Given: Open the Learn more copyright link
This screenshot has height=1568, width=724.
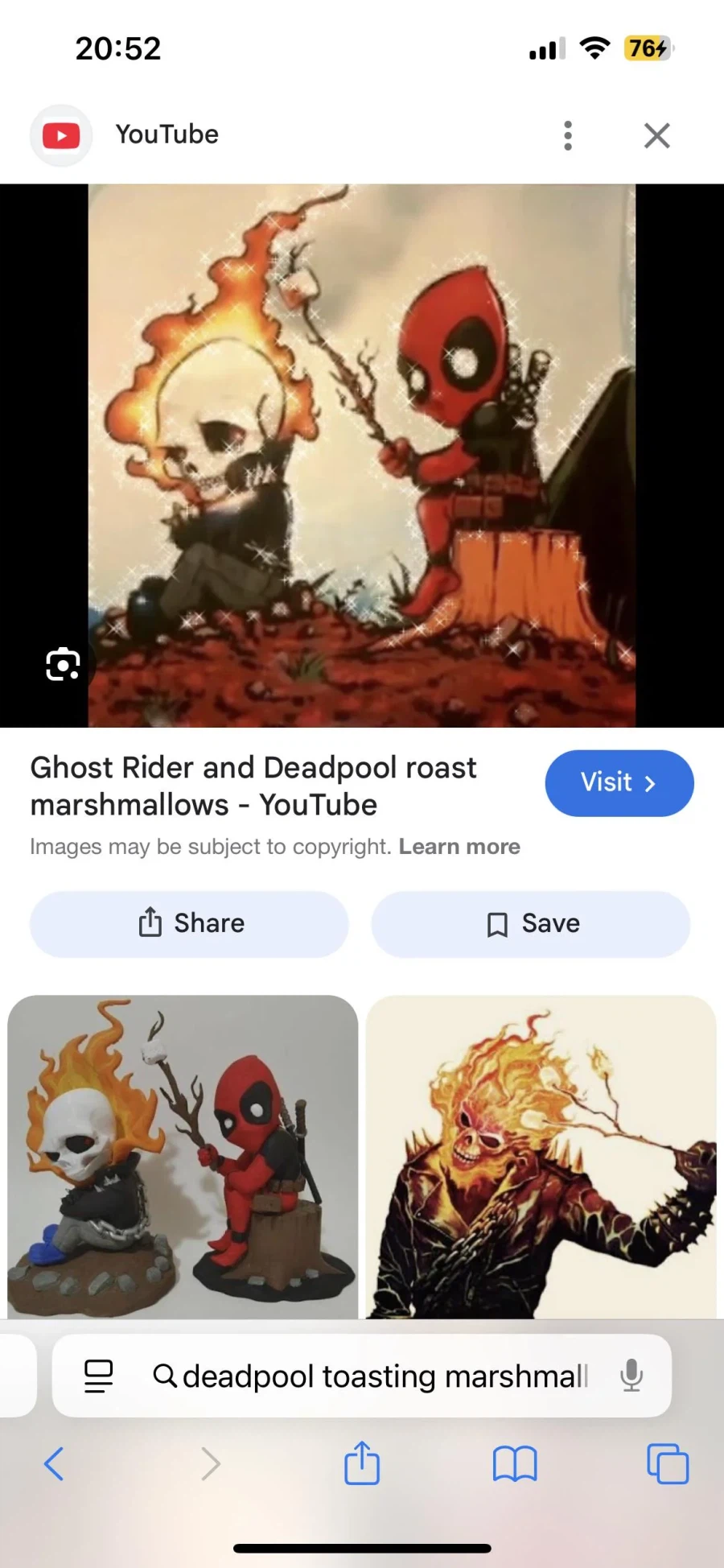Looking at the screenshot, I should pos(459,847).
